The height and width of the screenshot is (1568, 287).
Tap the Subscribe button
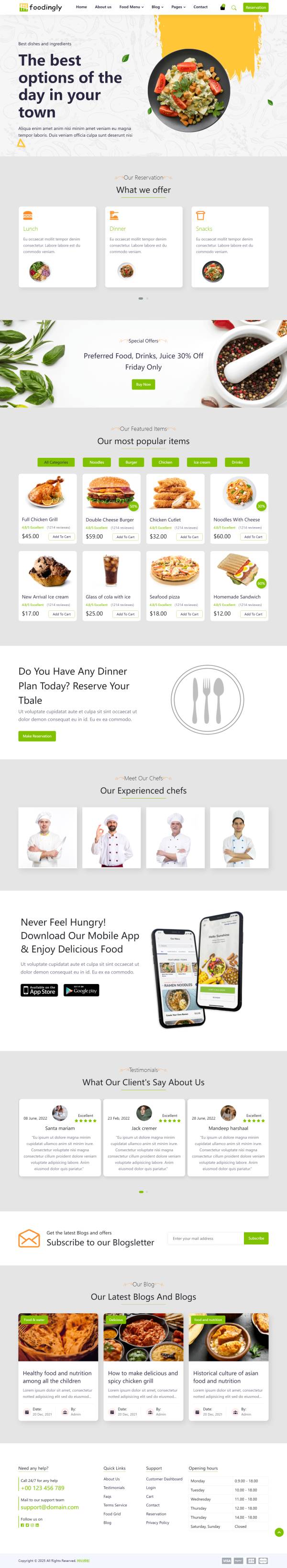pyautogui.click(x=256, y=1238)
